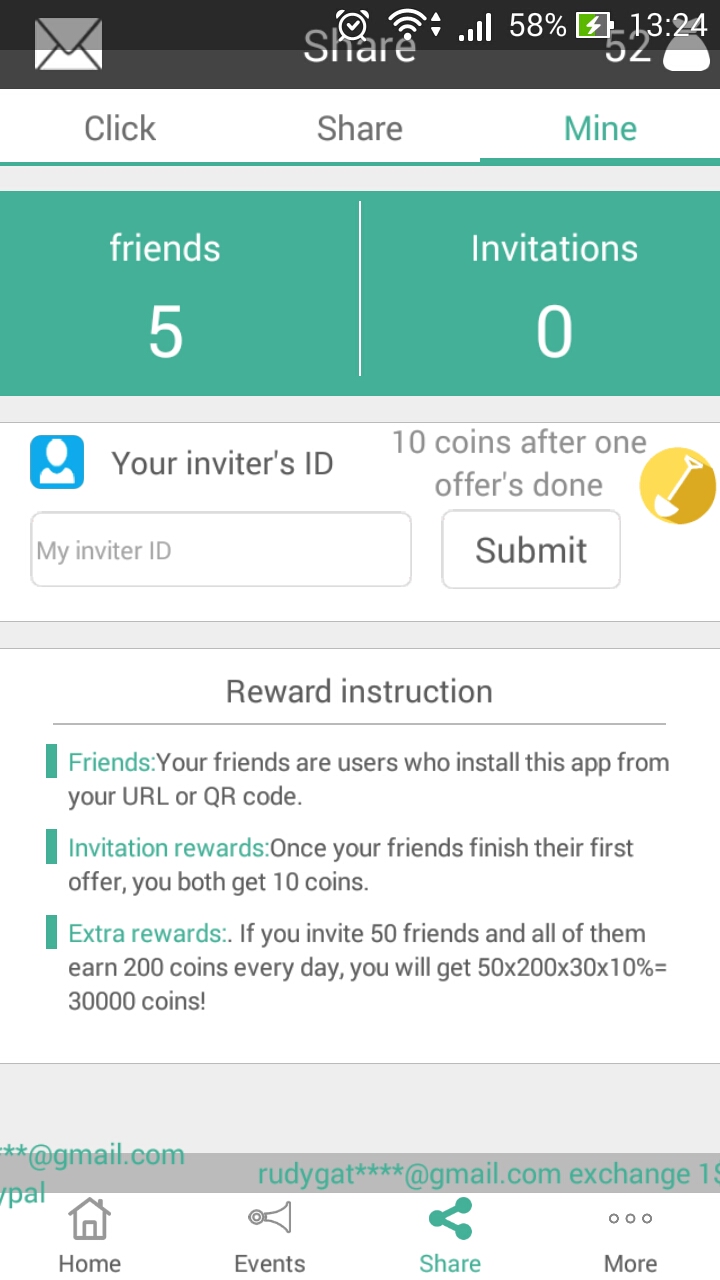Tap the floating gold shovel coin
Screen dimensions: 720x1280
(679, 485)
